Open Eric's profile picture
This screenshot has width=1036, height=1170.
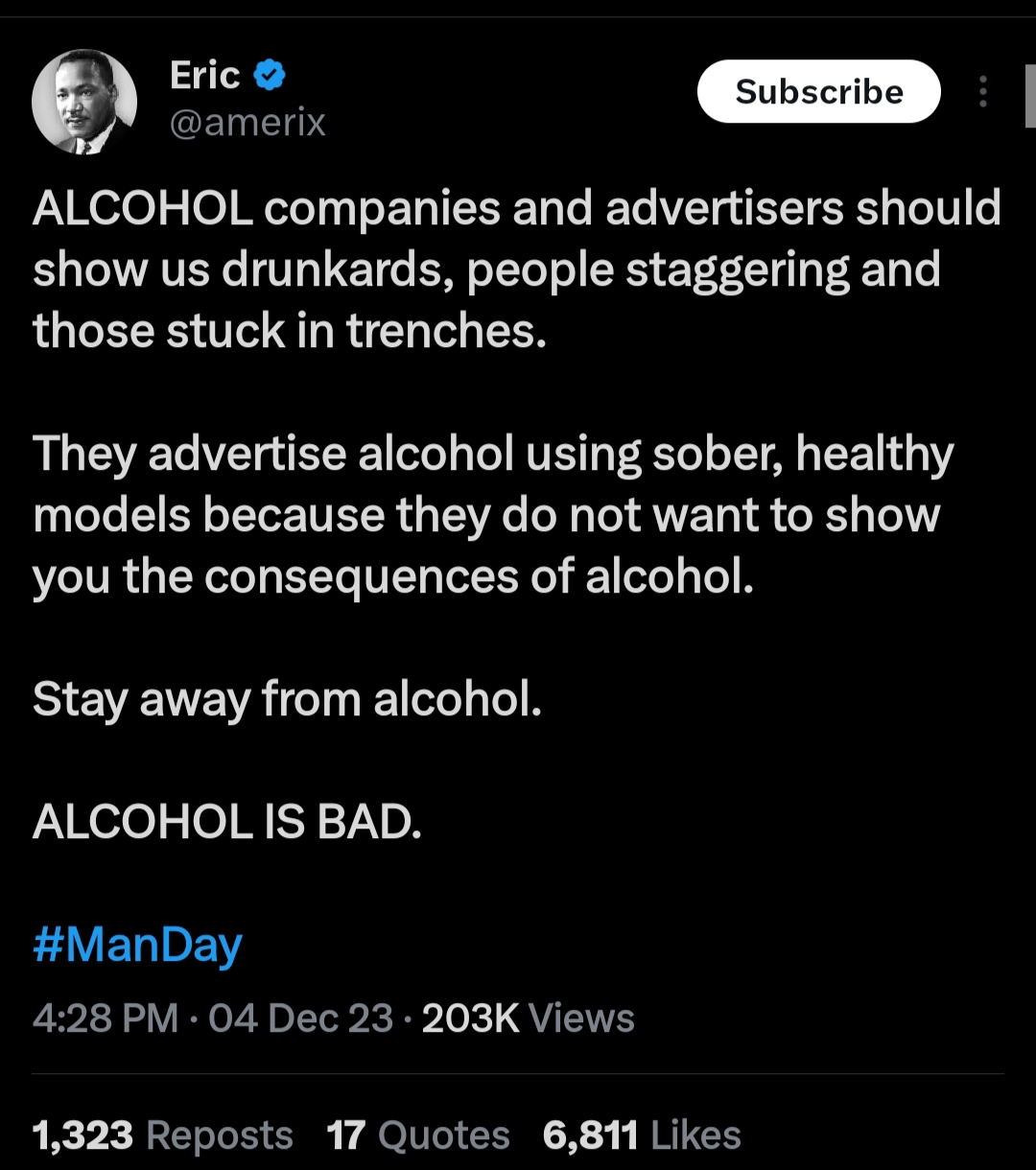(84, 102)
